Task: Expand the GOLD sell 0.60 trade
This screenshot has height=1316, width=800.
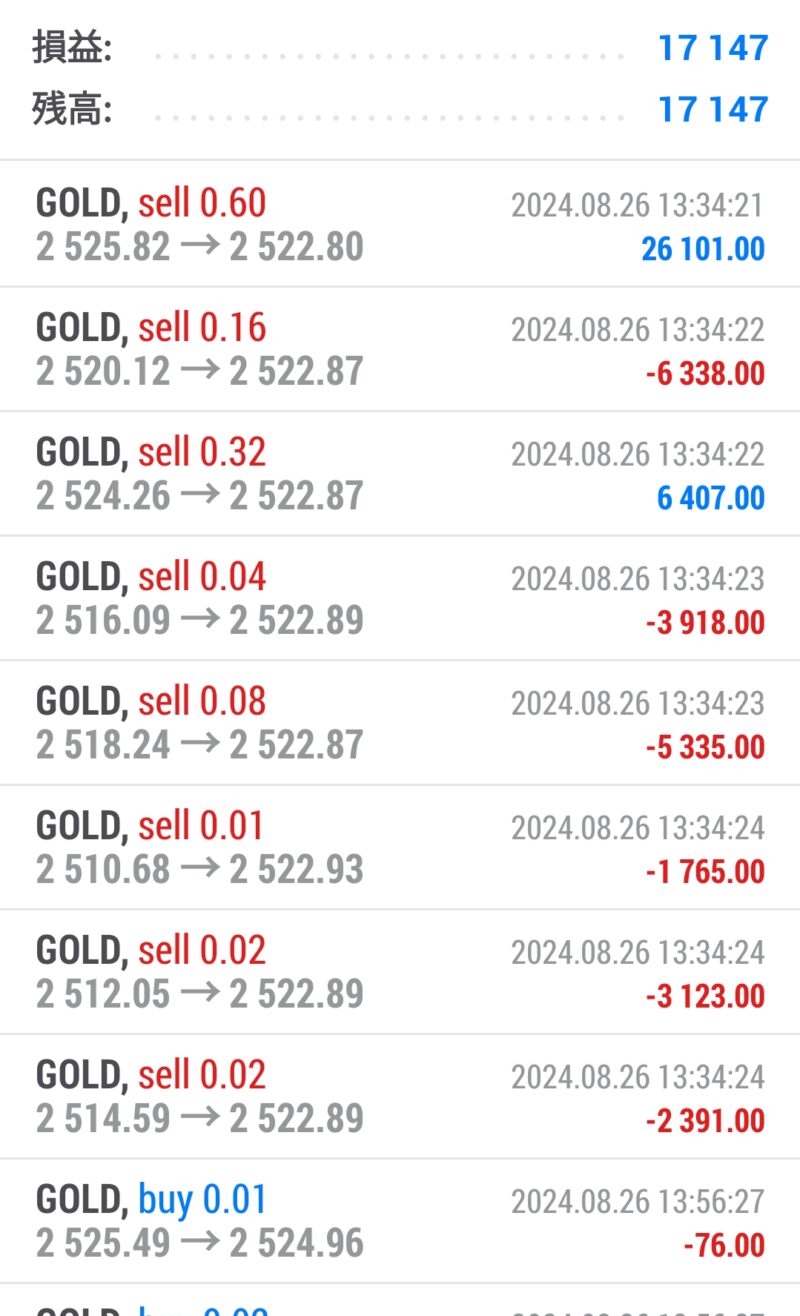Action: [400, 224]
